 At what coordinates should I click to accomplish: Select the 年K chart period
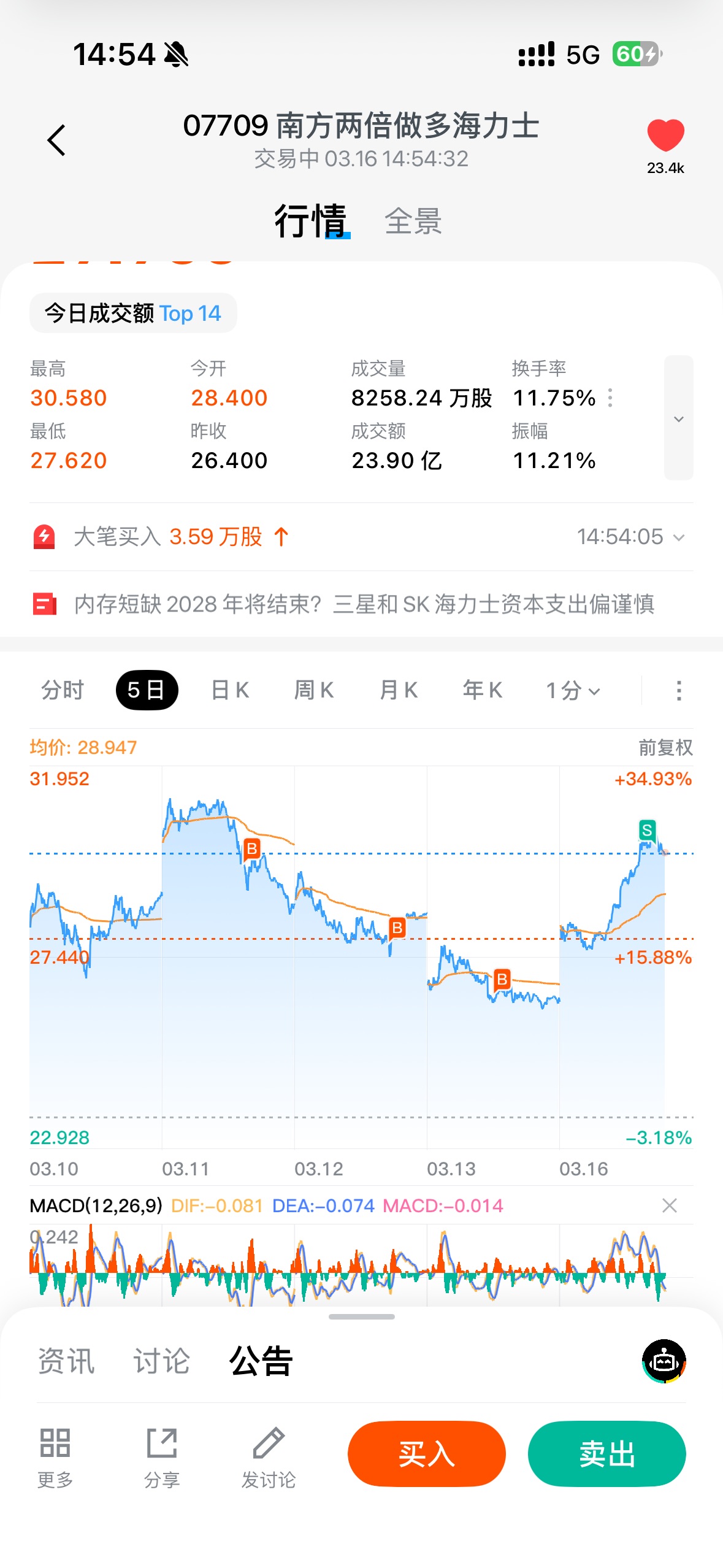pyautogui.click(x=483, y=691)
